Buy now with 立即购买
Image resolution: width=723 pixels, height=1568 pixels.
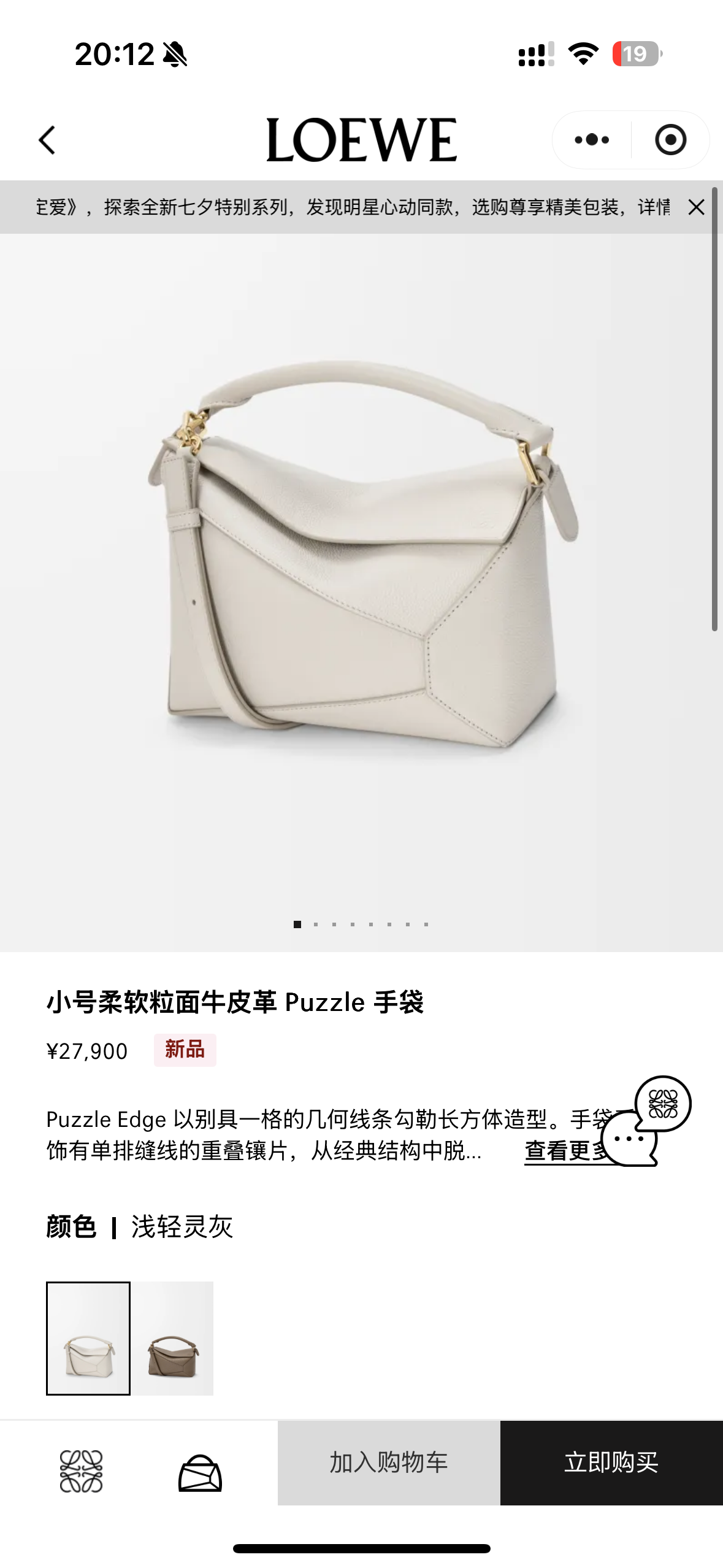click(x=611, y=1462)
